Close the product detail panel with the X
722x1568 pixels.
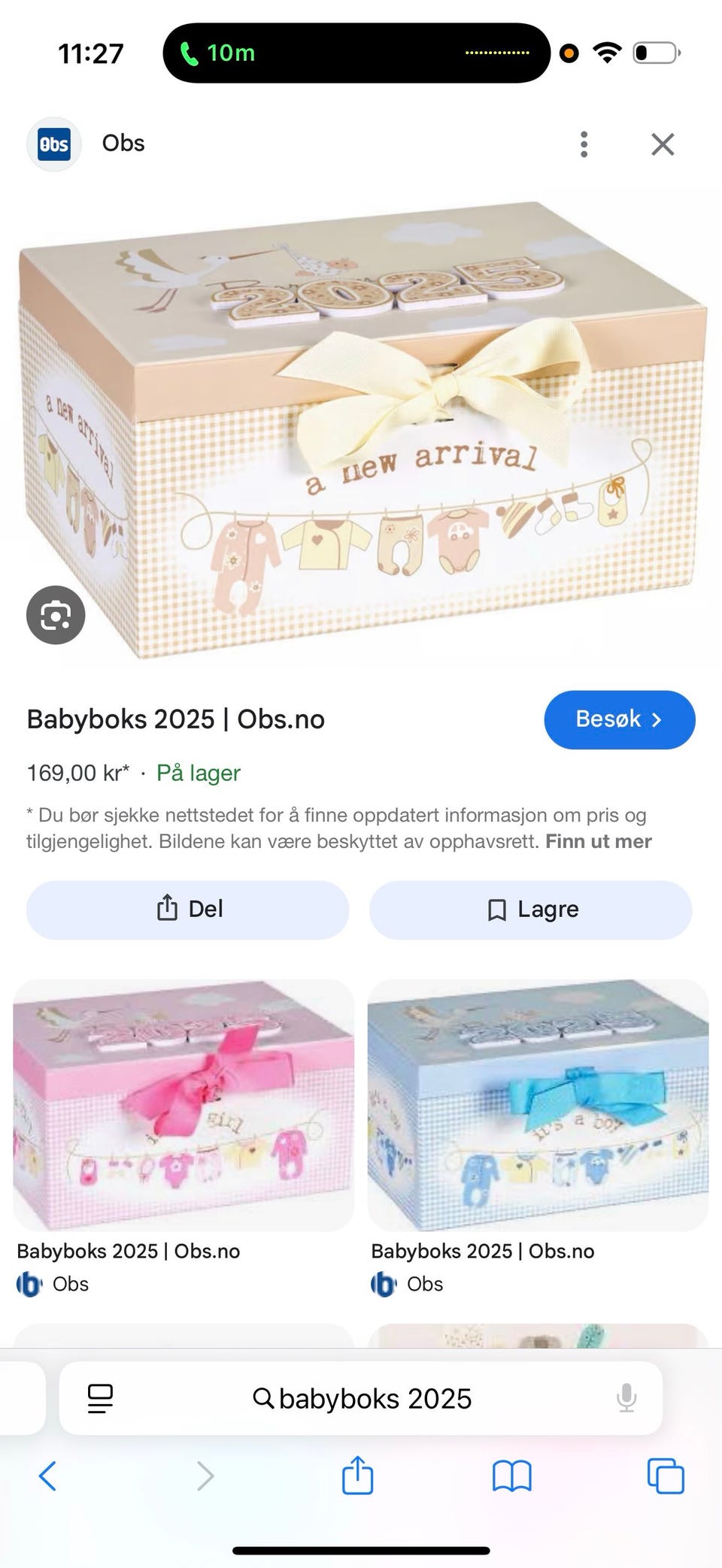[x=662, y=144]
